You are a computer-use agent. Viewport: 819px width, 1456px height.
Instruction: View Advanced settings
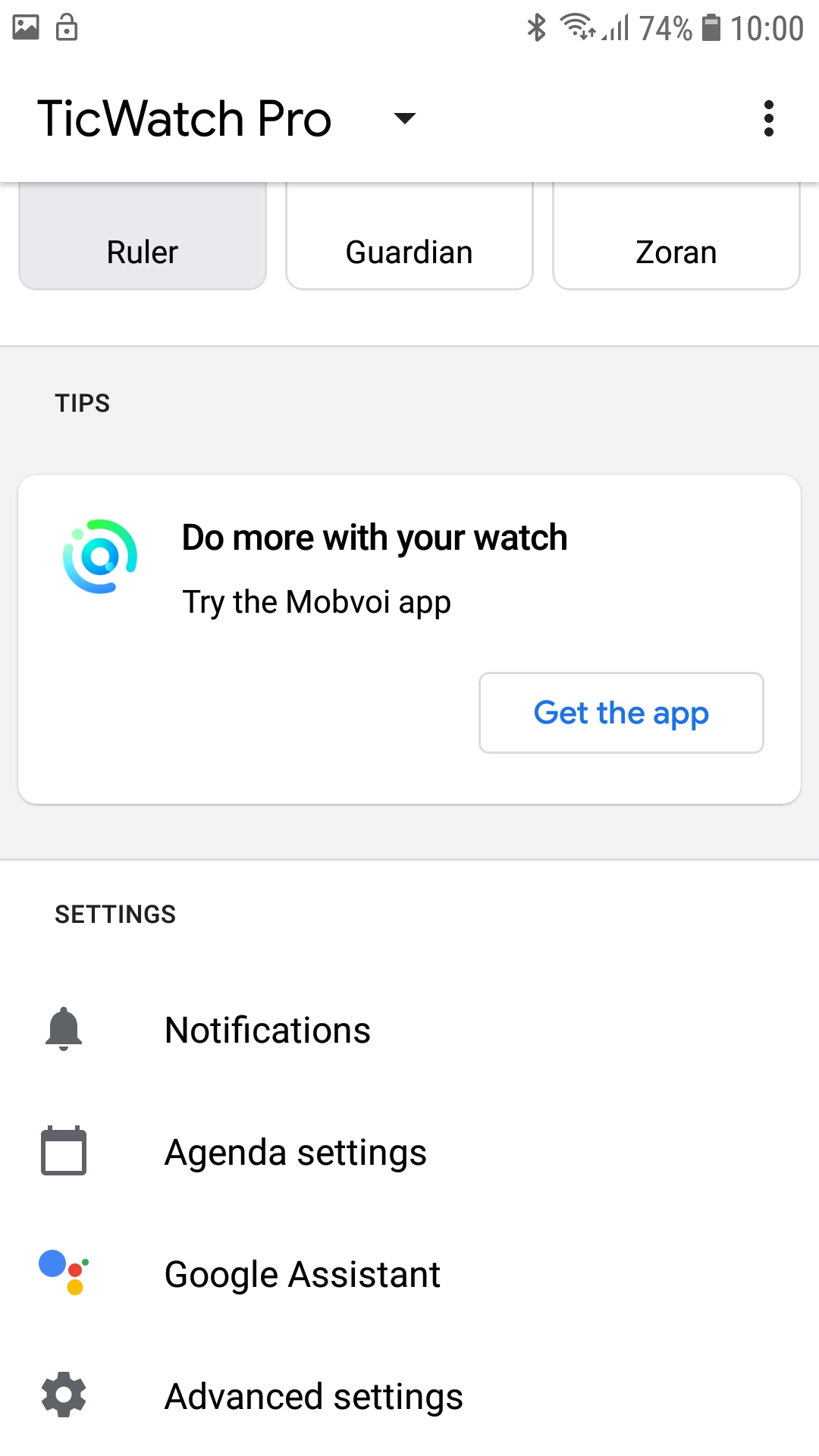[314, 1397]
